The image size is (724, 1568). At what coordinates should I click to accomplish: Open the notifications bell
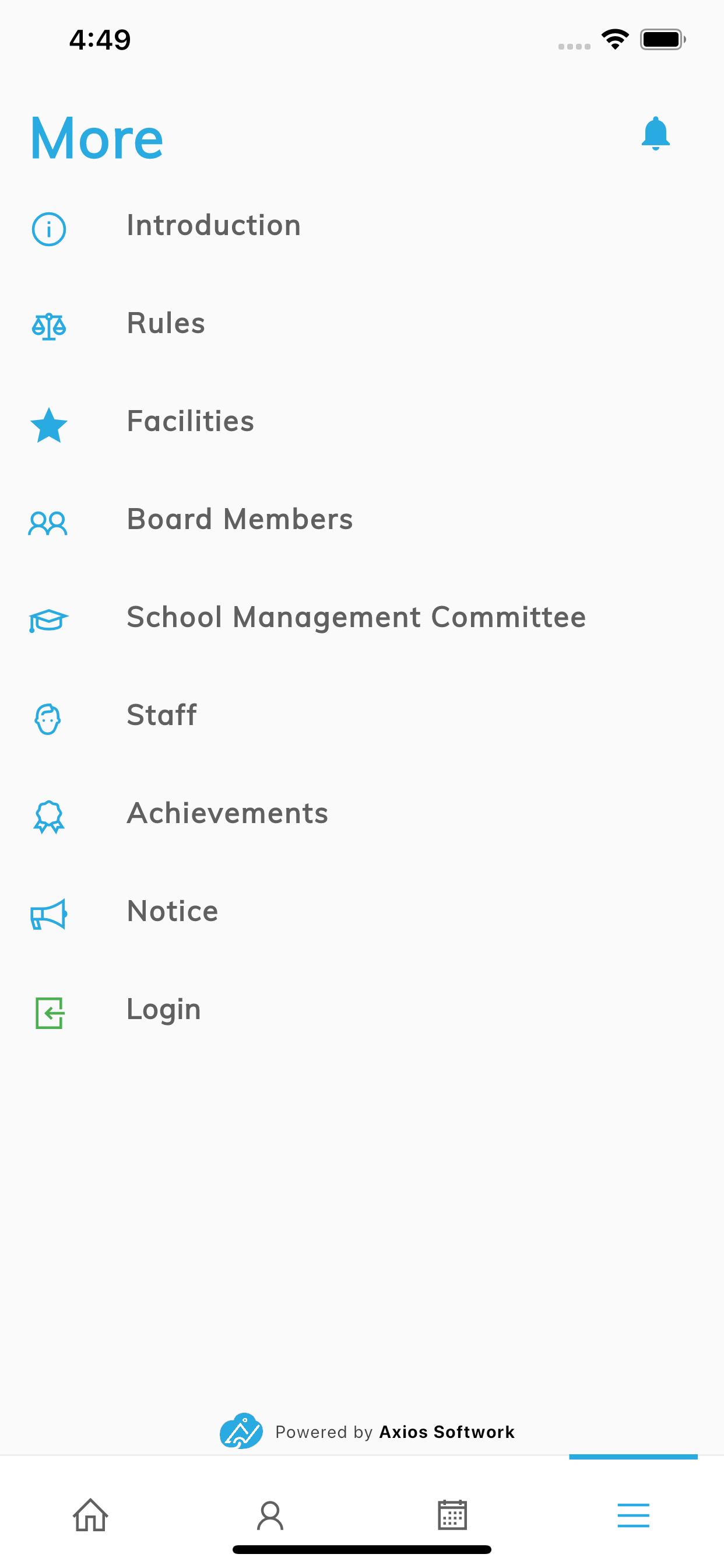coord(655,134)
